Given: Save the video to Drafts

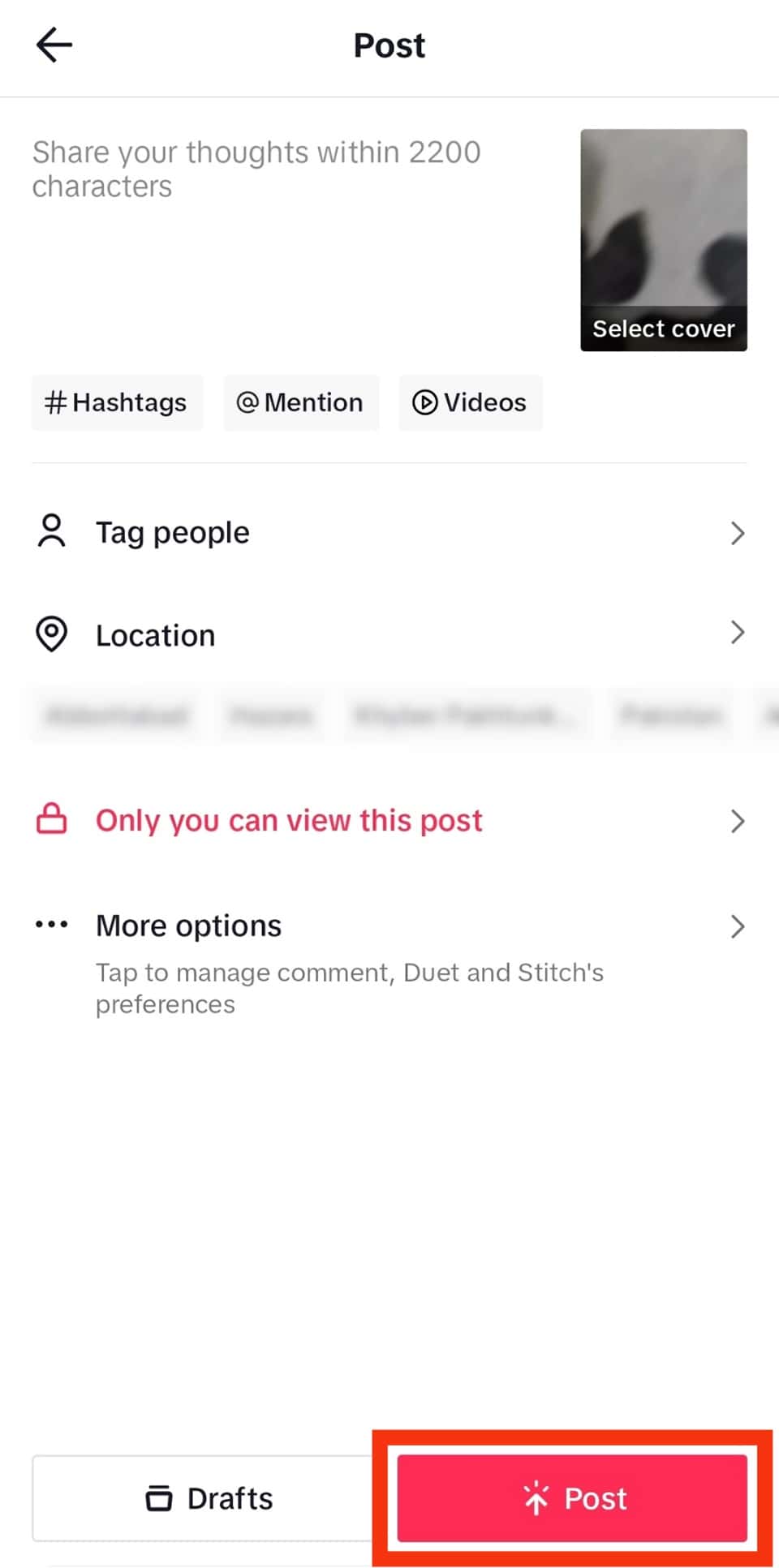Looking at the screenshot, I should coord(209,1498).
